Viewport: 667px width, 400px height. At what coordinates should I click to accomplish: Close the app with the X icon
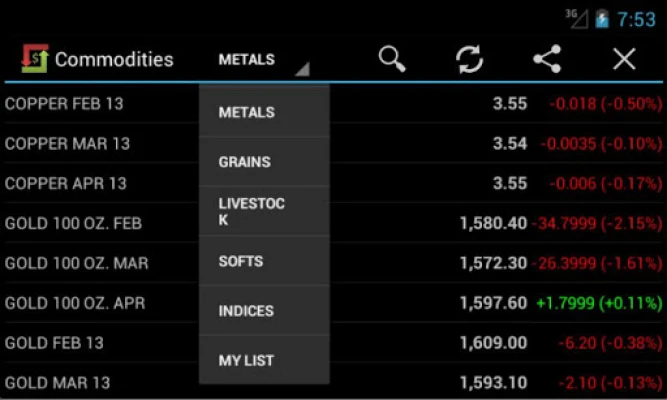(x=624, y=59)
